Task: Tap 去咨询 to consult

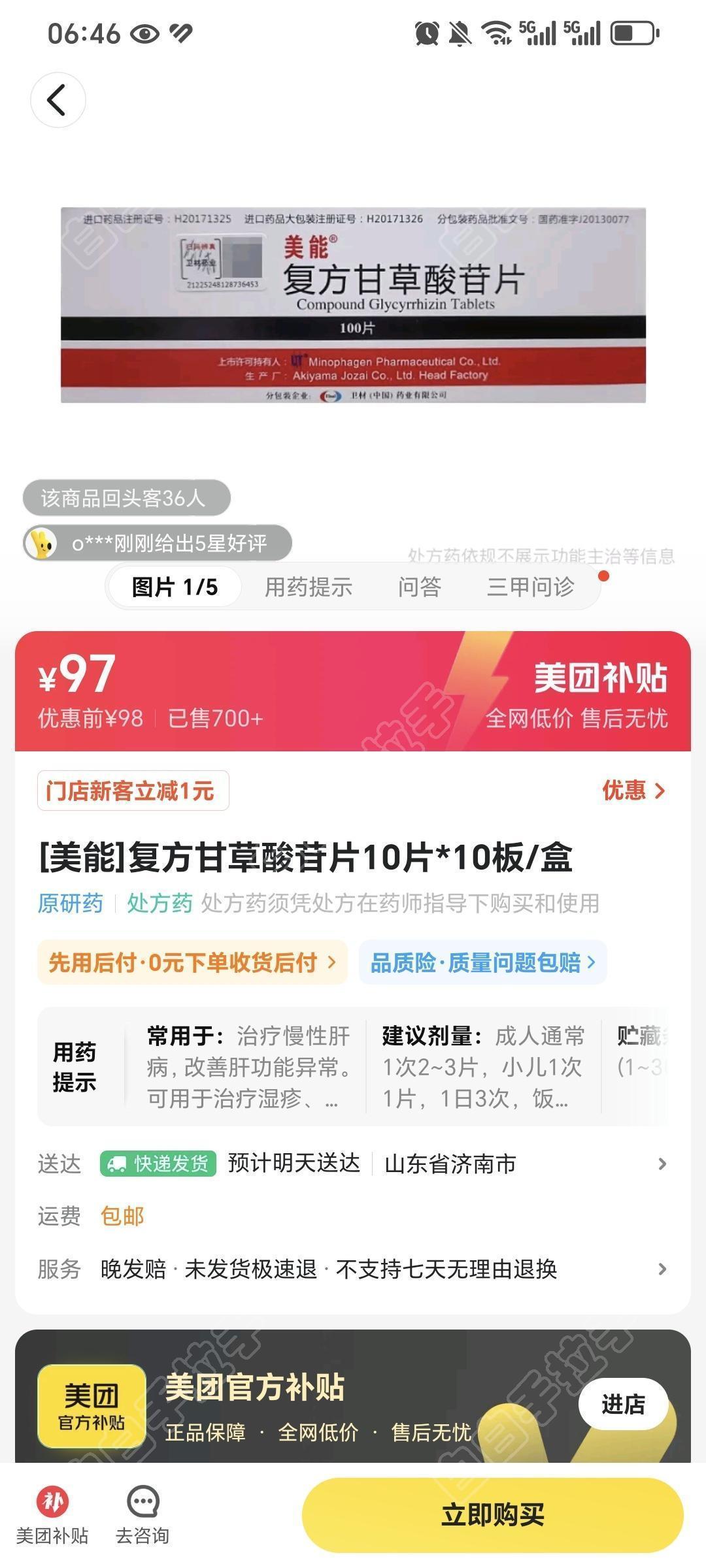Action: pyautogui.click(x=143, y=1516)
